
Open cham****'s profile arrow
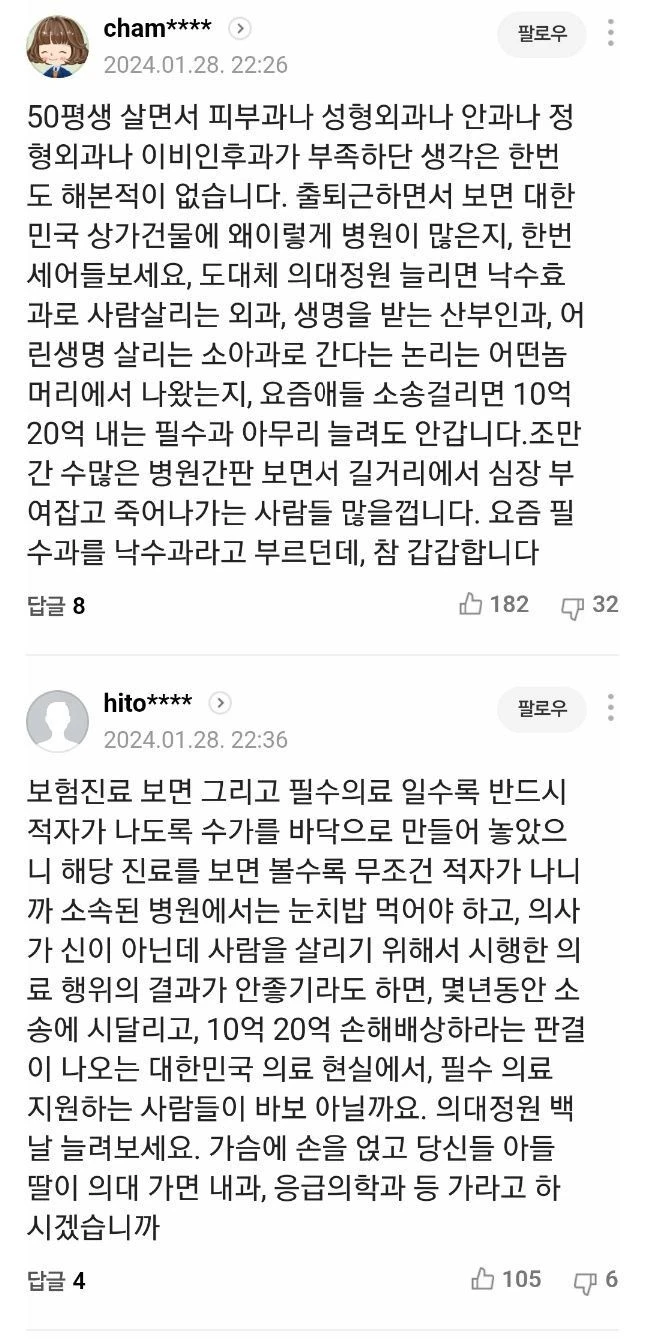point(240,28)
